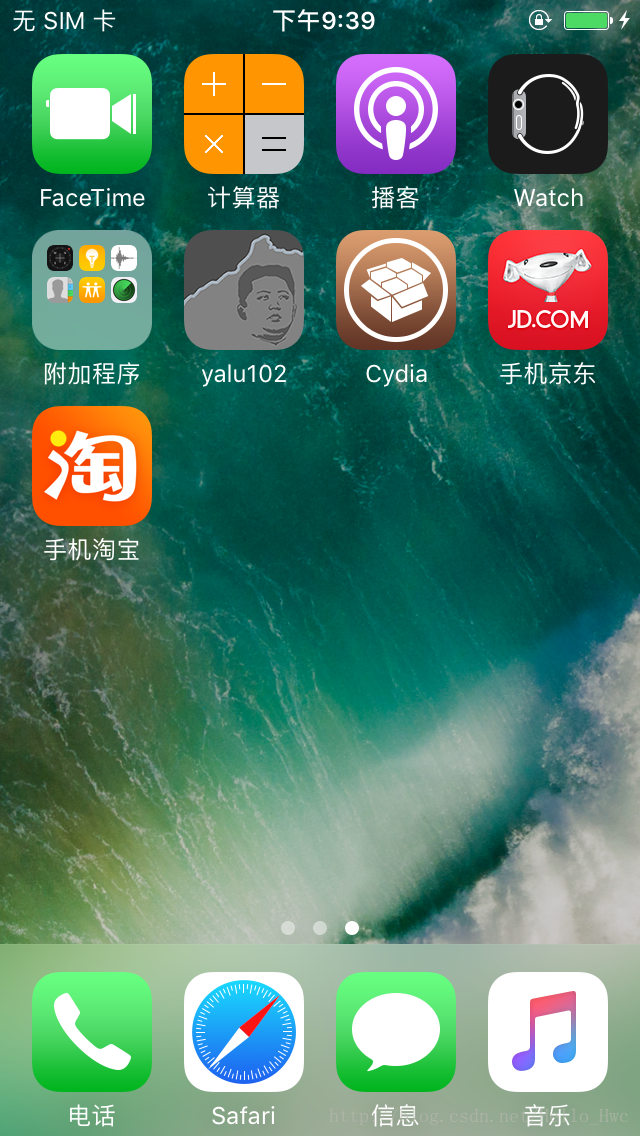This screenshot has width=640, height=1136.
Task: Tap the home screen page indicator dots
Action: click(320, 928)
